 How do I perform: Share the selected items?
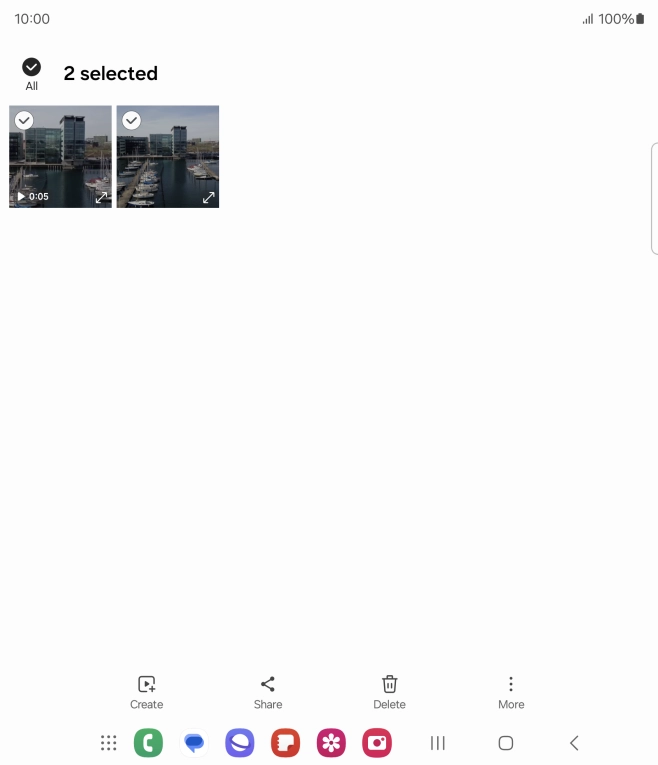point(268,691)
